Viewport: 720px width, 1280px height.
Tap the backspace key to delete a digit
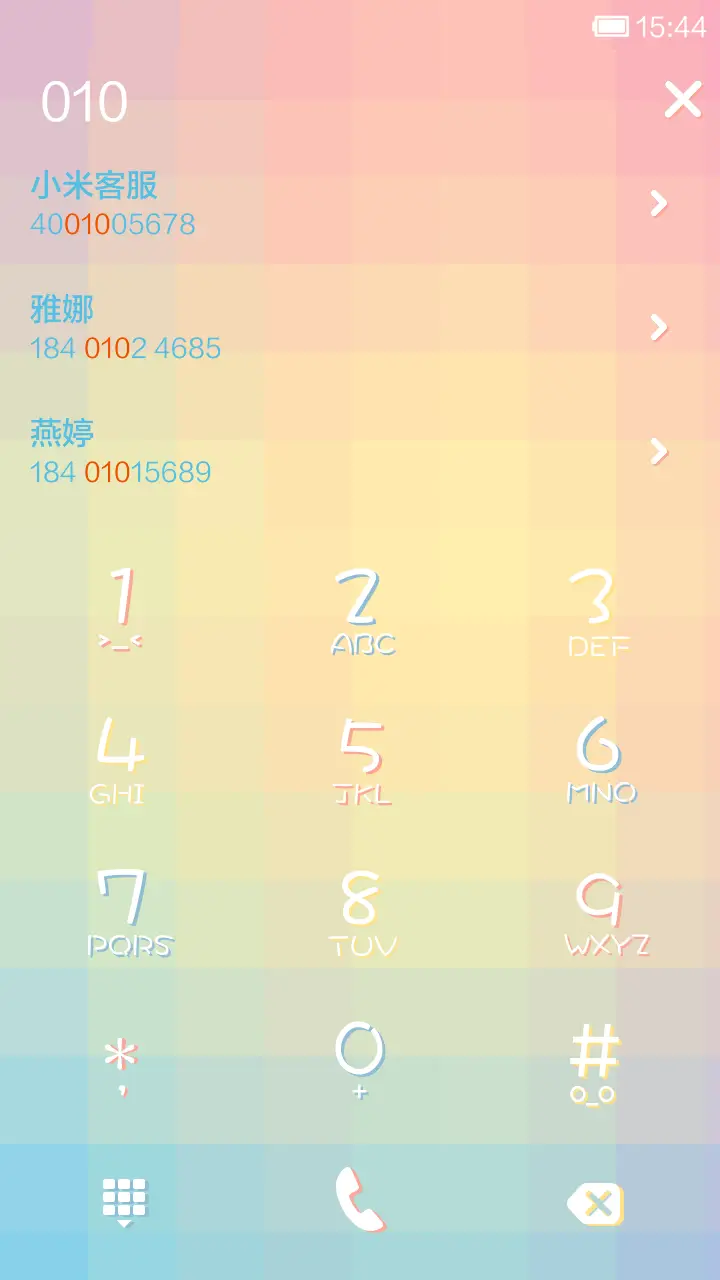tap(597, 1205)
